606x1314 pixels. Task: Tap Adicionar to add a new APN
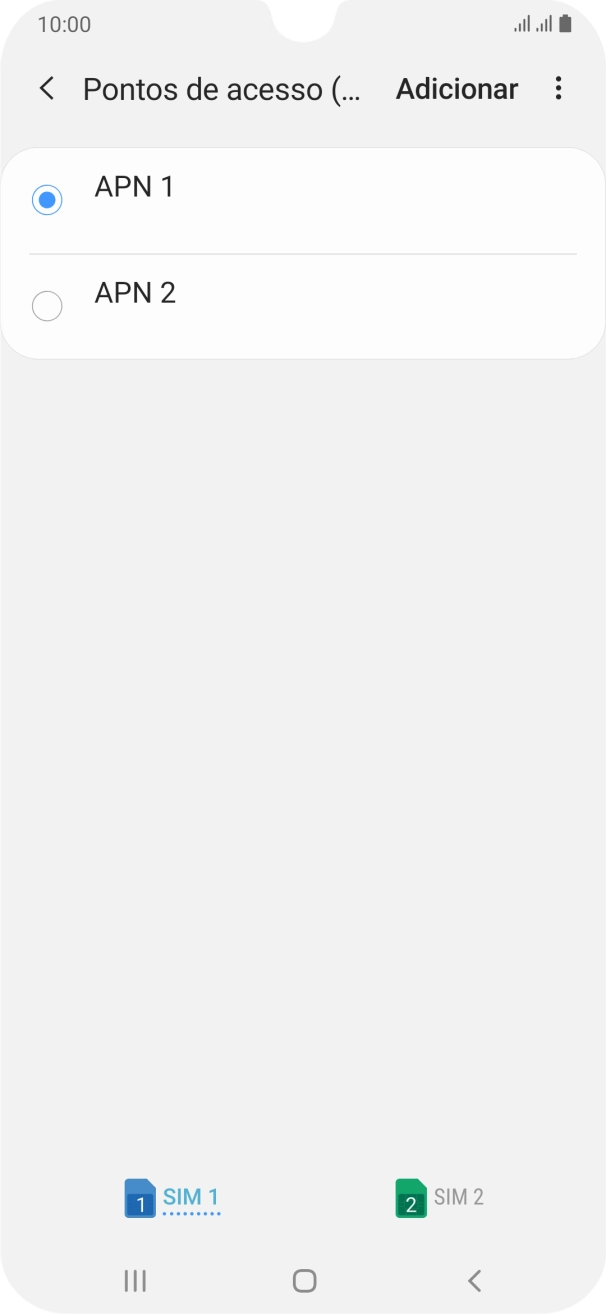point(457,89)
